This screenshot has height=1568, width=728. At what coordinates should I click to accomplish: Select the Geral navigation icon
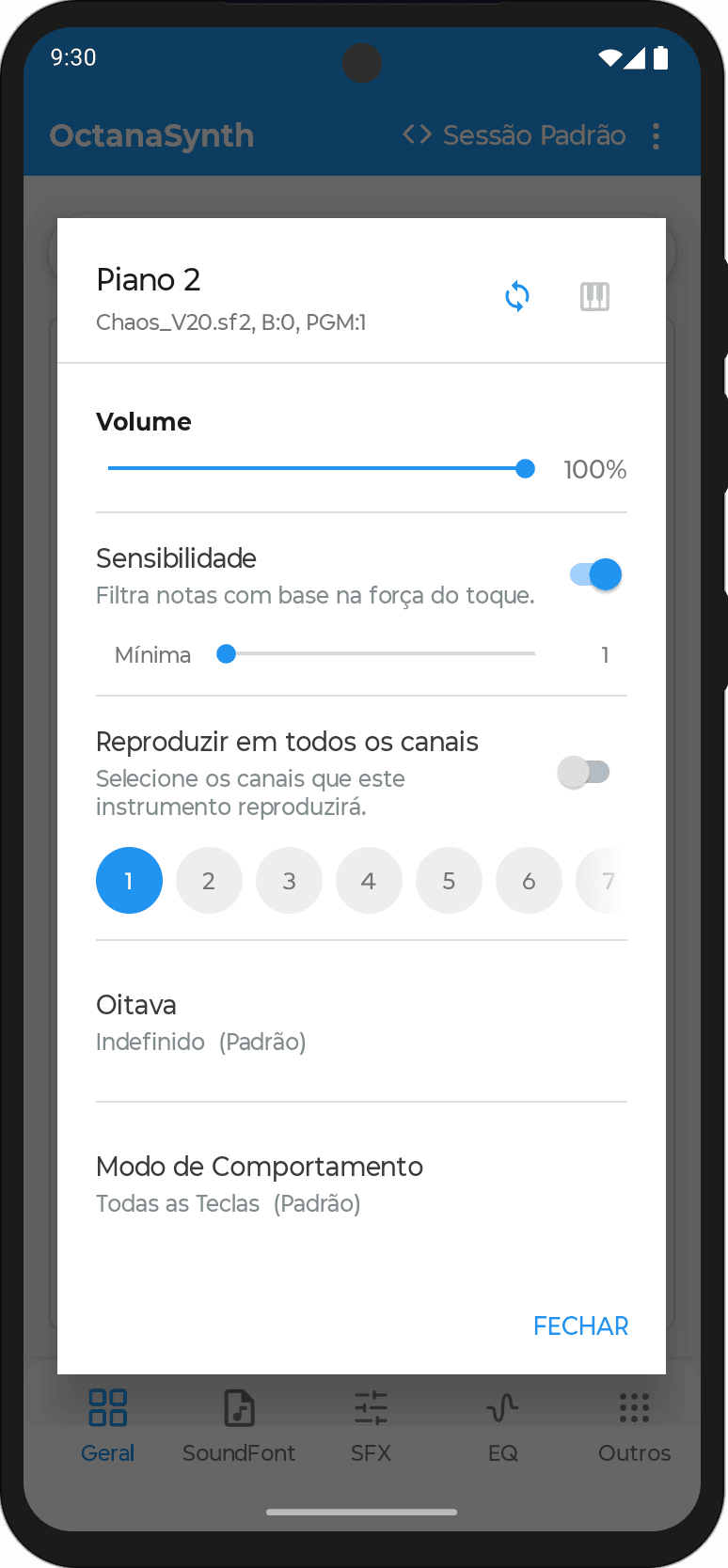point(107,1407)
